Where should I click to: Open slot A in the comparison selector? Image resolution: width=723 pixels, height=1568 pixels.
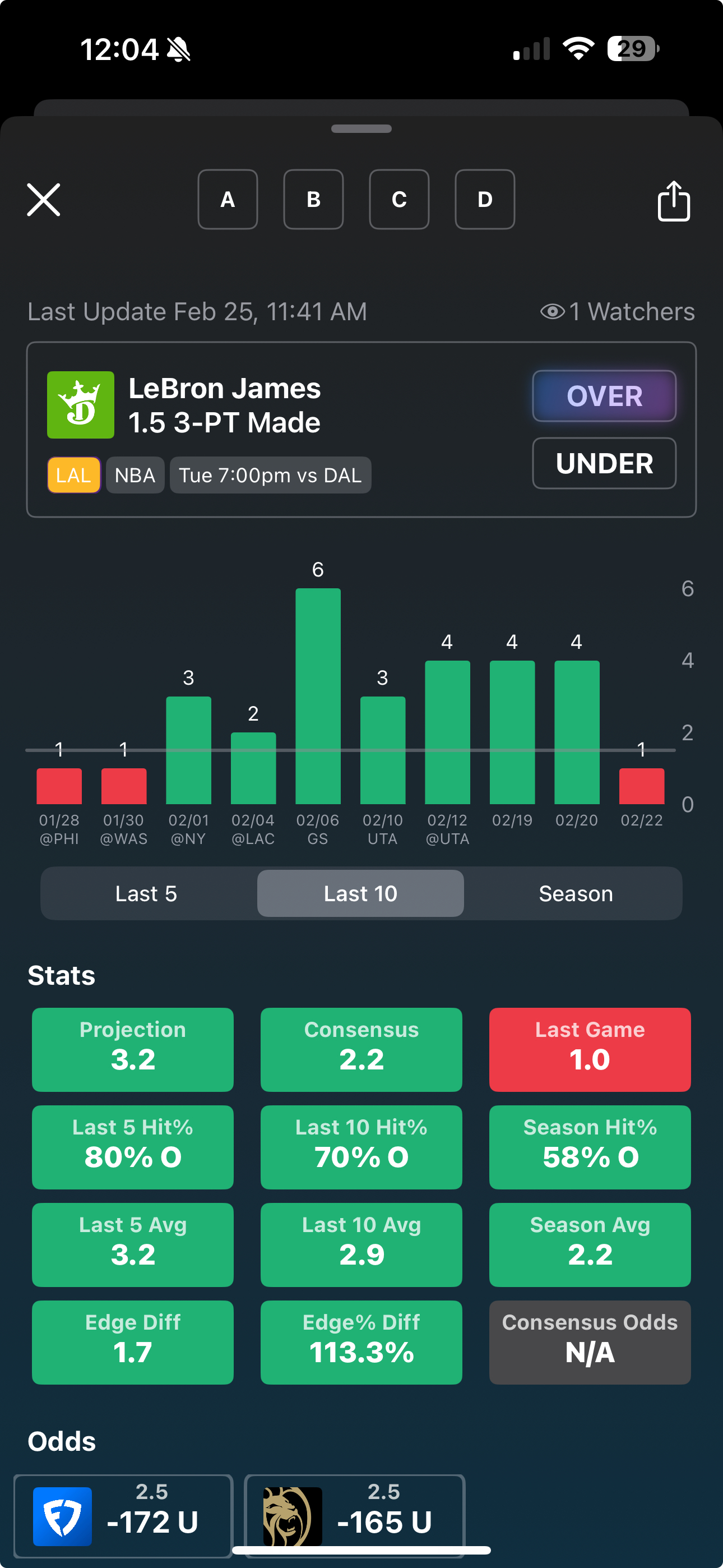[228, 200]
